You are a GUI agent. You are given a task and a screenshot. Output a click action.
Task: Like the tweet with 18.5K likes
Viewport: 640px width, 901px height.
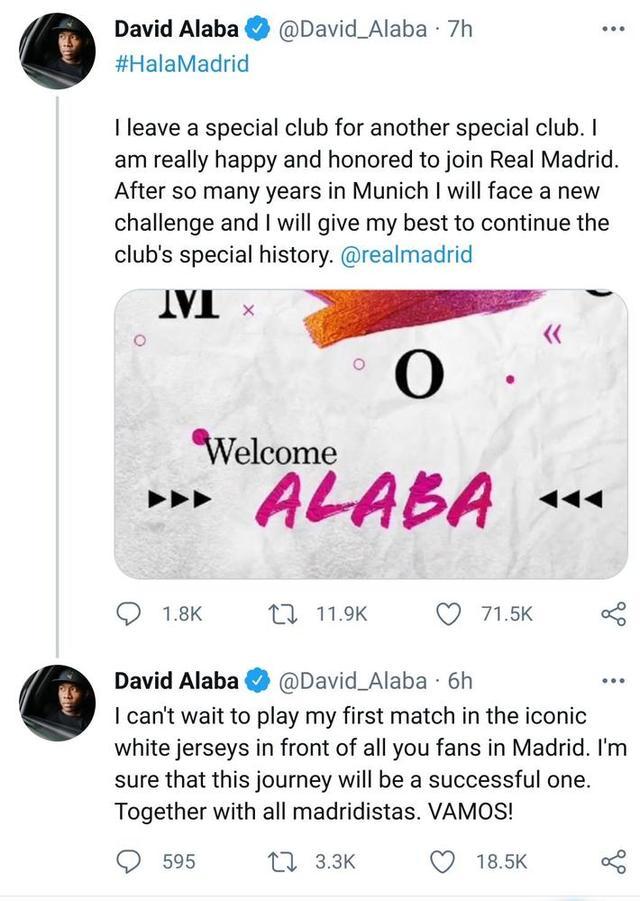(x=450, y=861)
